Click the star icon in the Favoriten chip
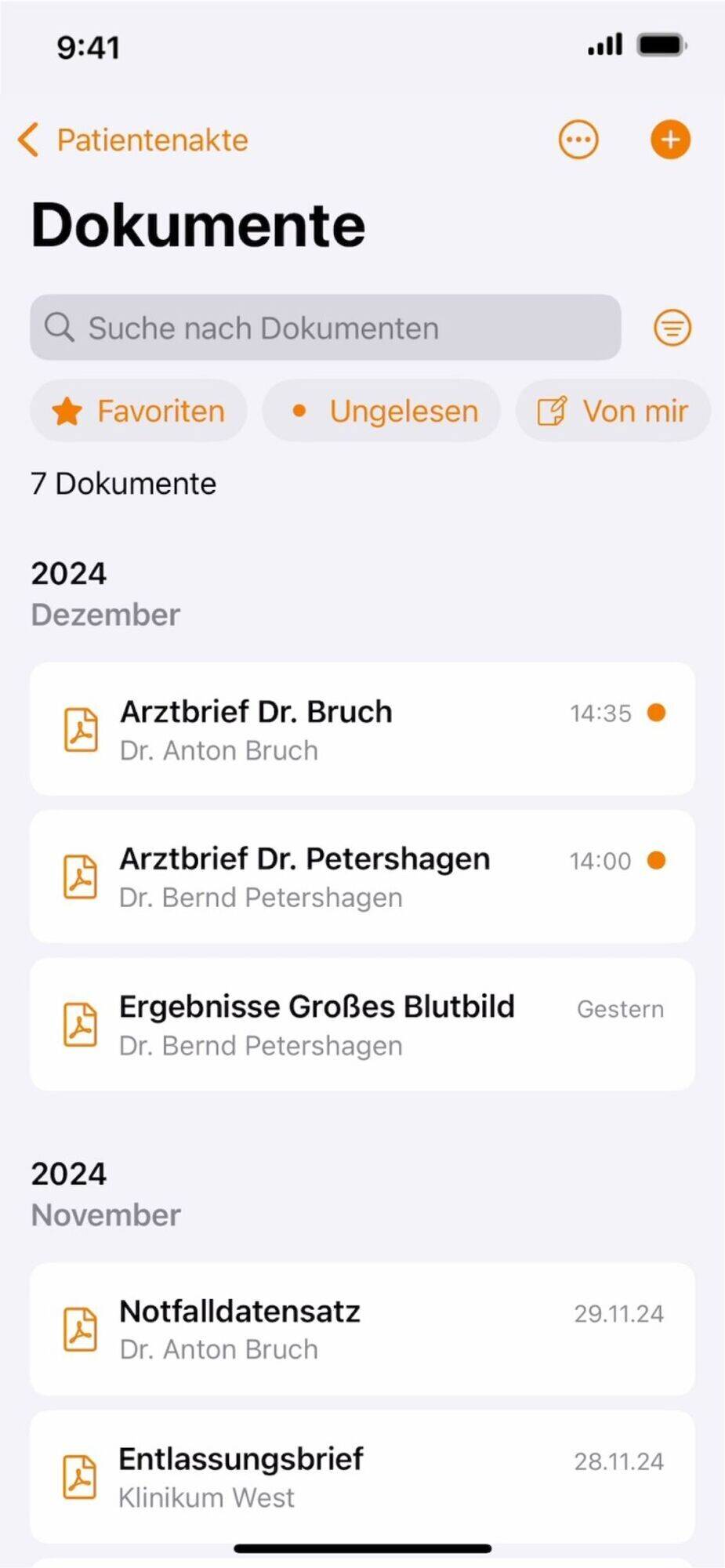Image resolution: width=725 pixels, height=1568 pixels. click(67, 410)
